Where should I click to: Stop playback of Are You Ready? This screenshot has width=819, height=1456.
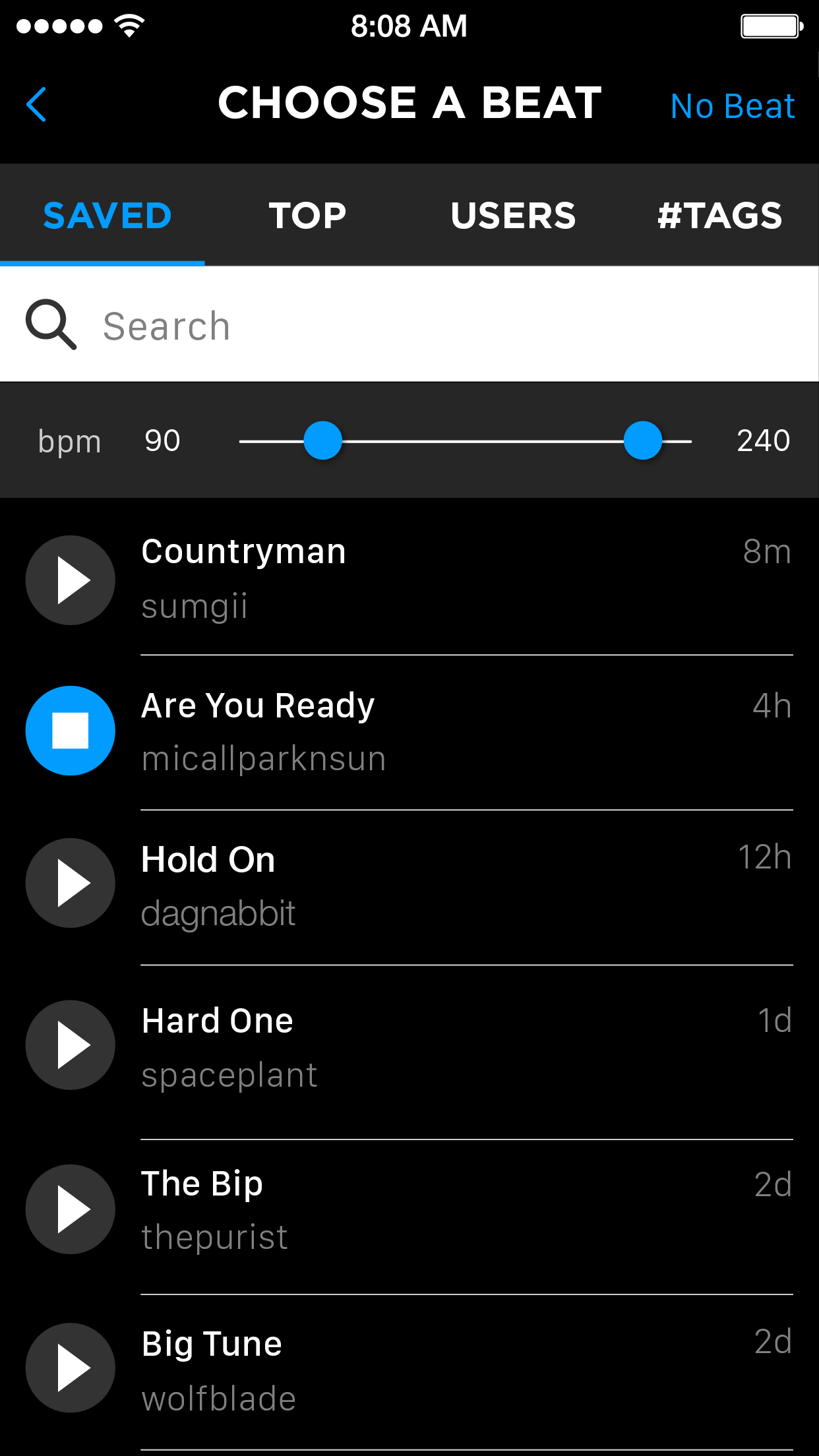(x=71, y=731)
